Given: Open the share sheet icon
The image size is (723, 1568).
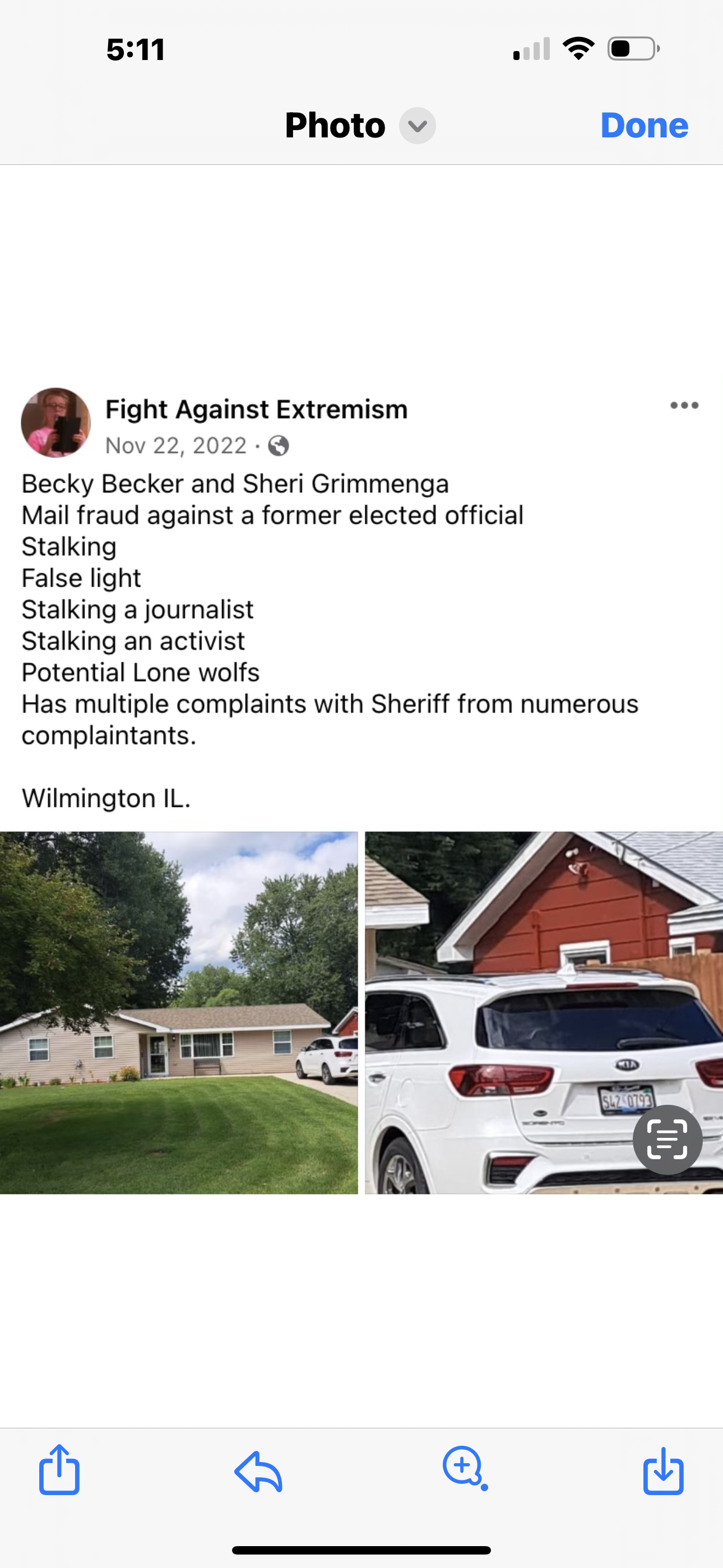Looking at the screenshot, I should tap(59, 1470).
